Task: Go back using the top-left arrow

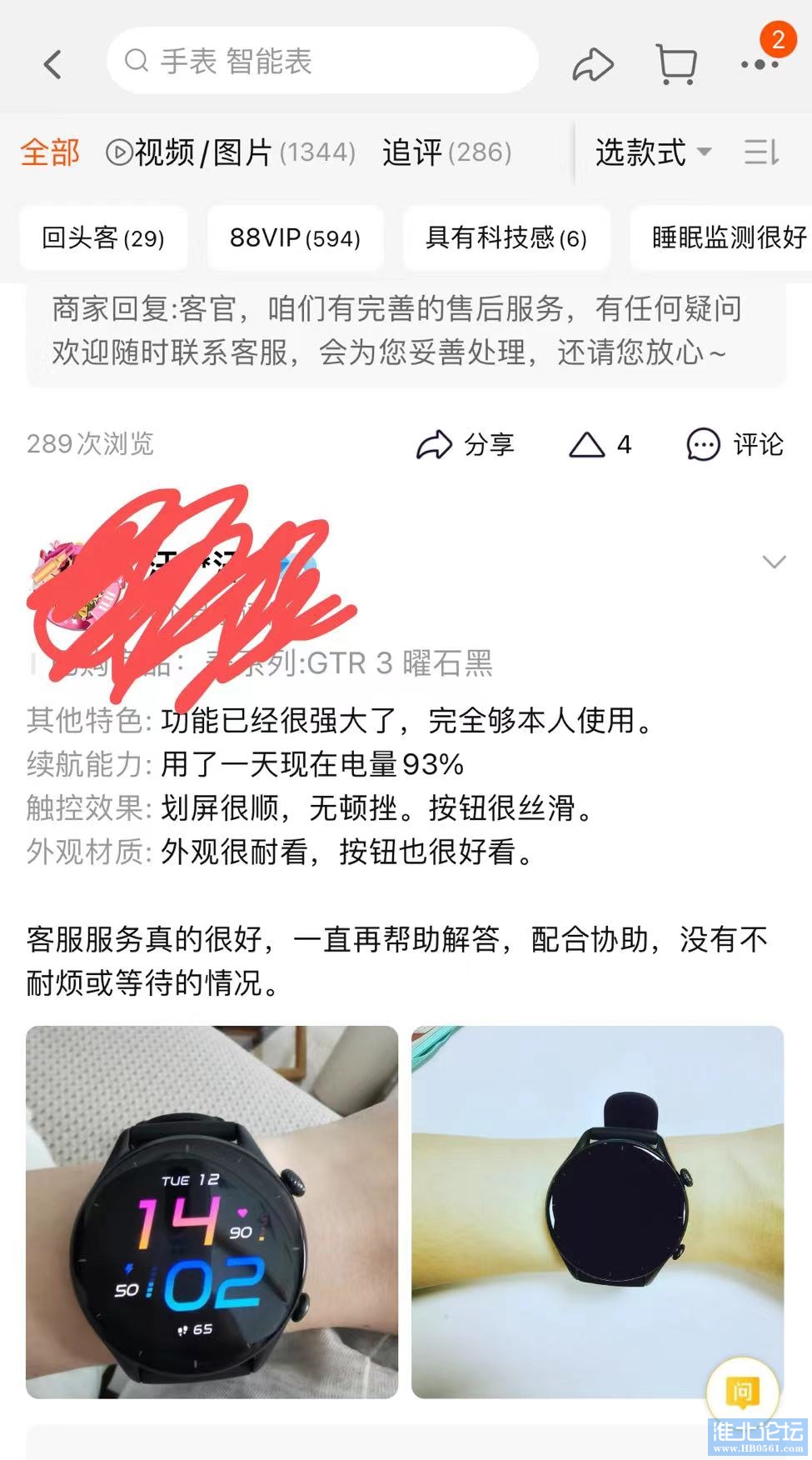Action: (52, 64)
